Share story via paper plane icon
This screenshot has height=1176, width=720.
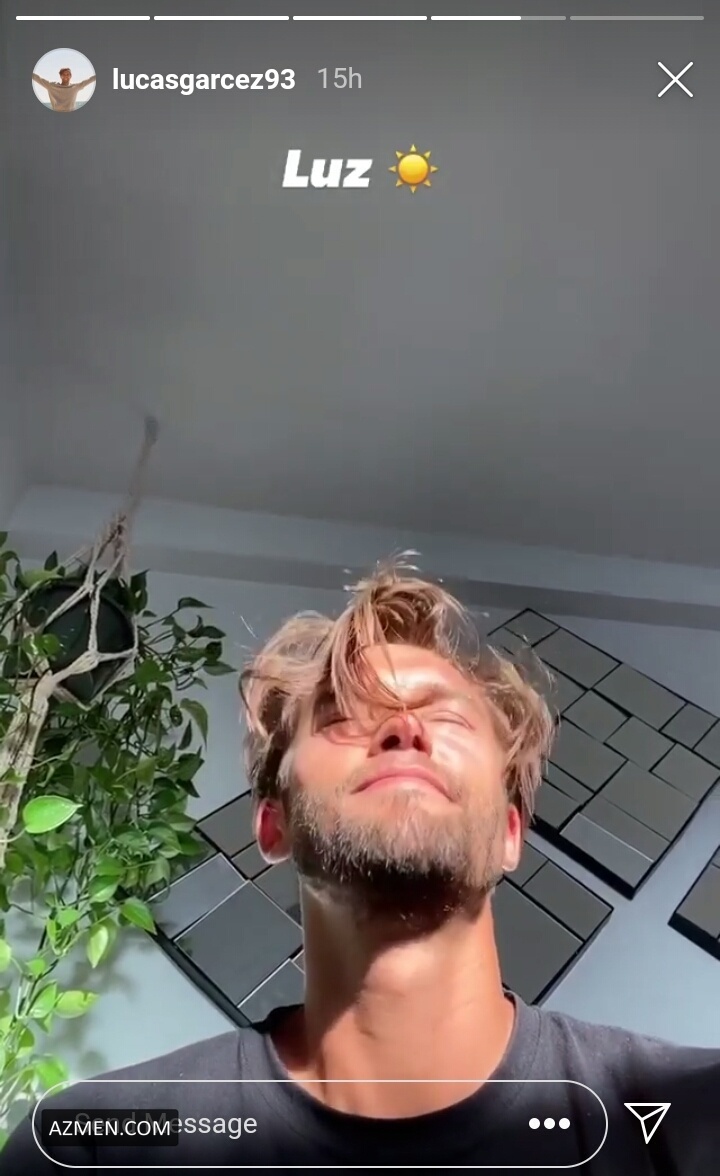click(647, 1123)
